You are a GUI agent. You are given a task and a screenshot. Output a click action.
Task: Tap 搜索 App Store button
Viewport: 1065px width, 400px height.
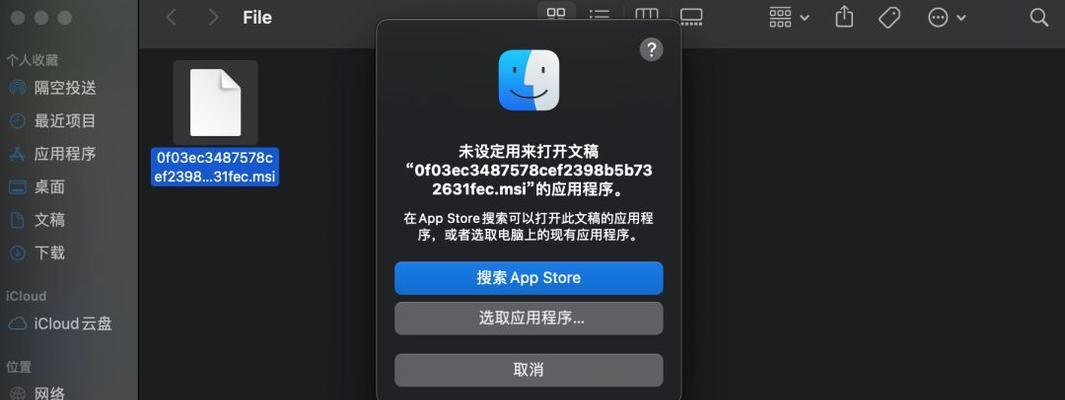(528, 278)
